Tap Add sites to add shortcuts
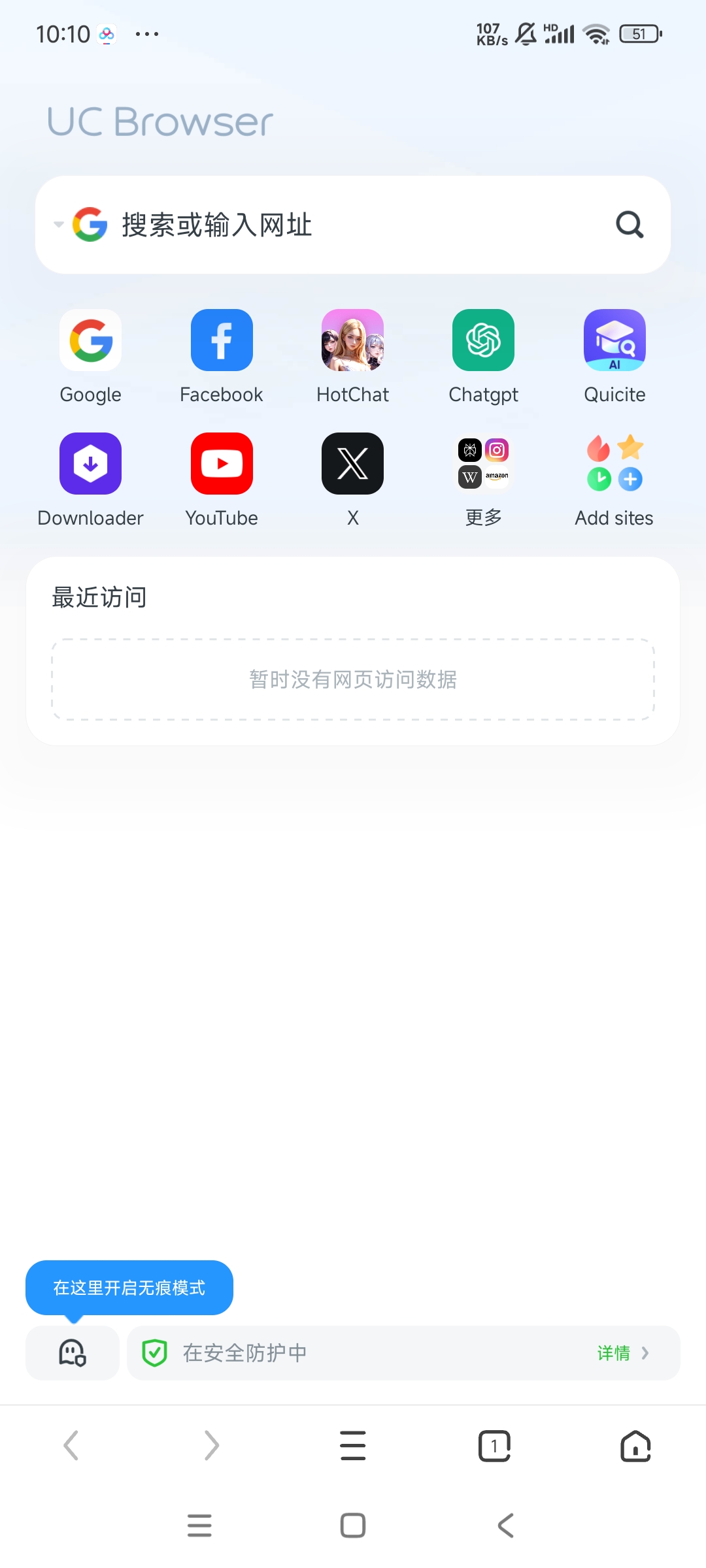 coord(614,464)
